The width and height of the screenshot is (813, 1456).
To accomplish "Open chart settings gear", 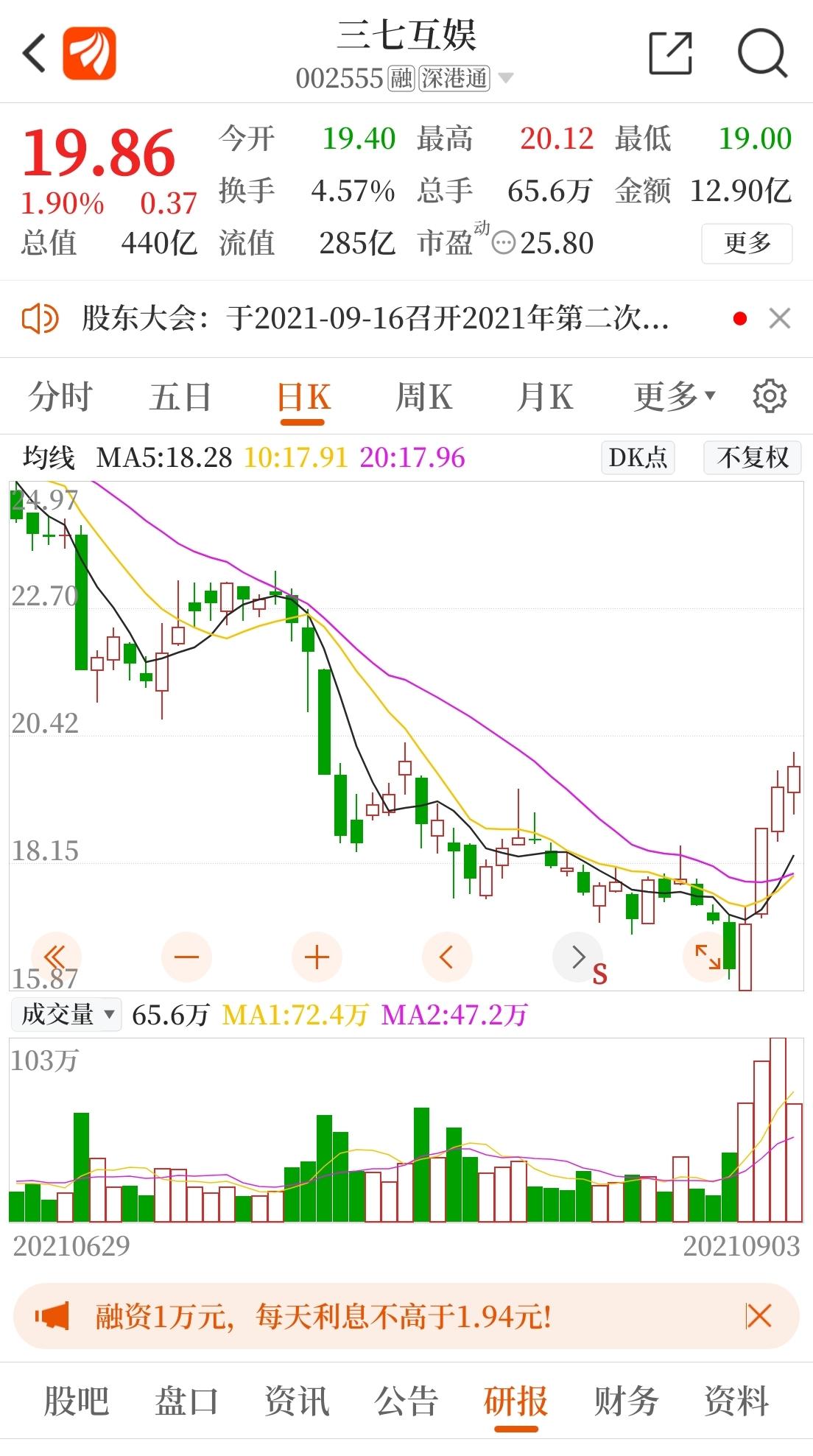I will coord(770,396).
